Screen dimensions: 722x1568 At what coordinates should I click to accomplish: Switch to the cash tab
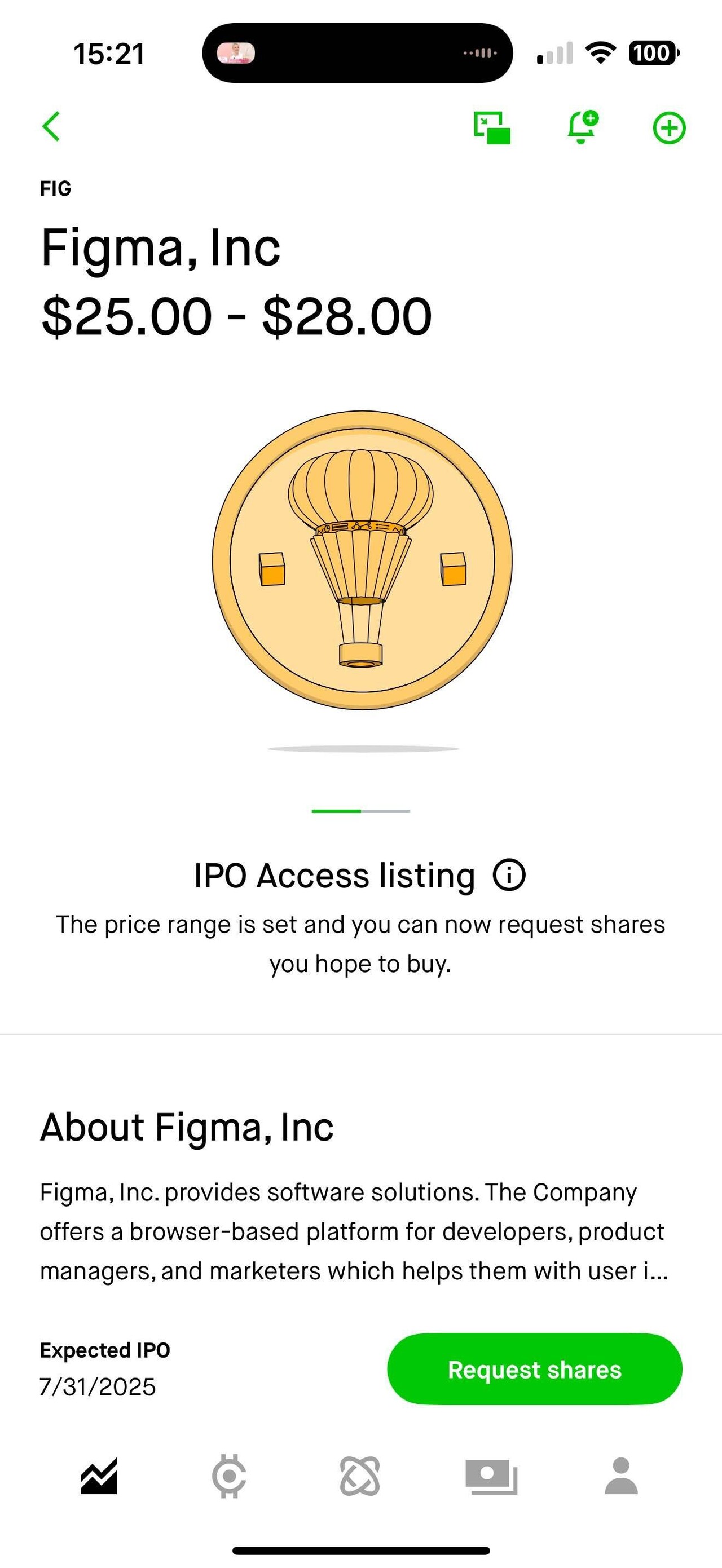491,1476
